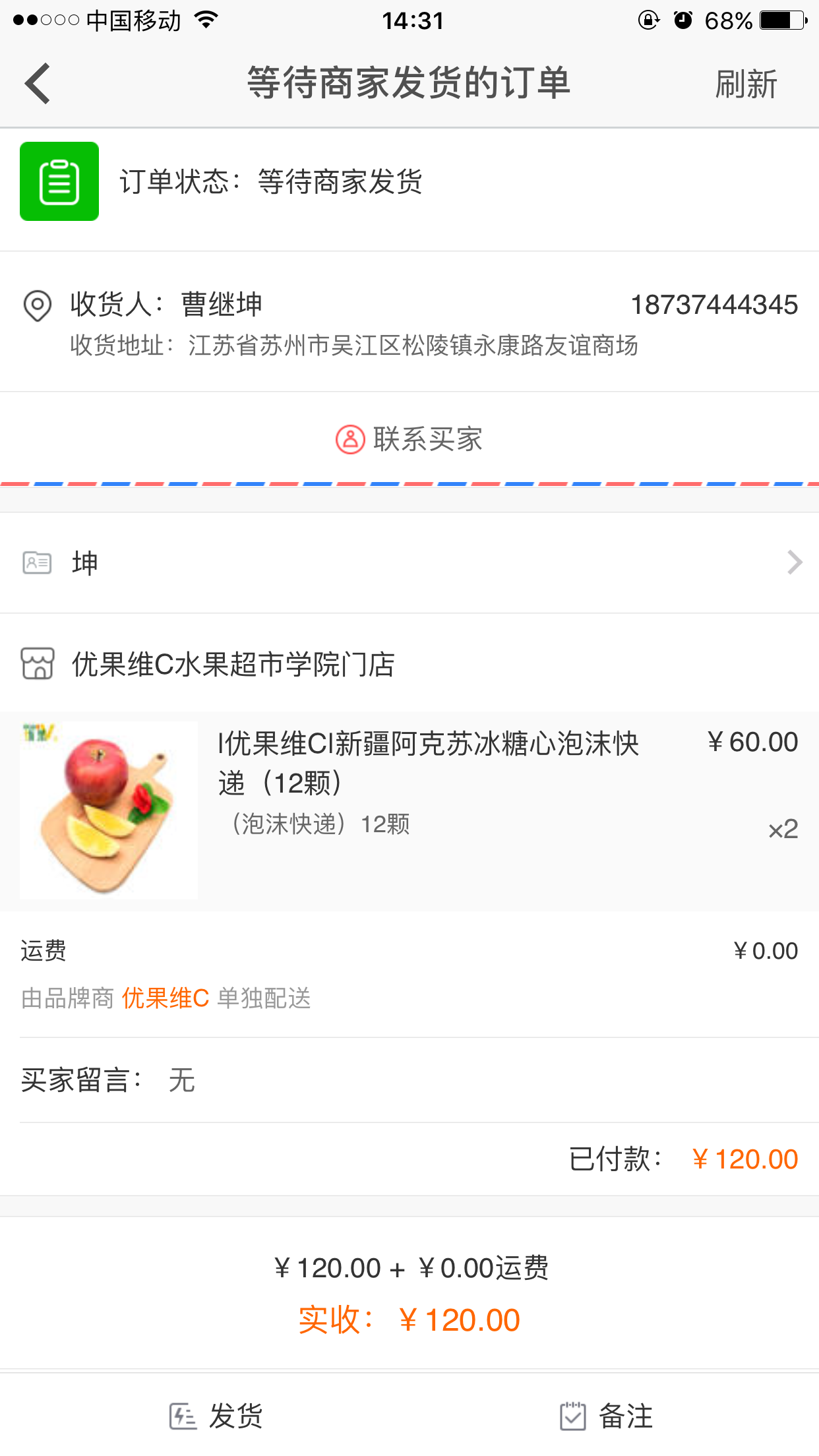Tap 刷新 to refresh the order
Screen dimensions: 819x1456
coord(746,84)
